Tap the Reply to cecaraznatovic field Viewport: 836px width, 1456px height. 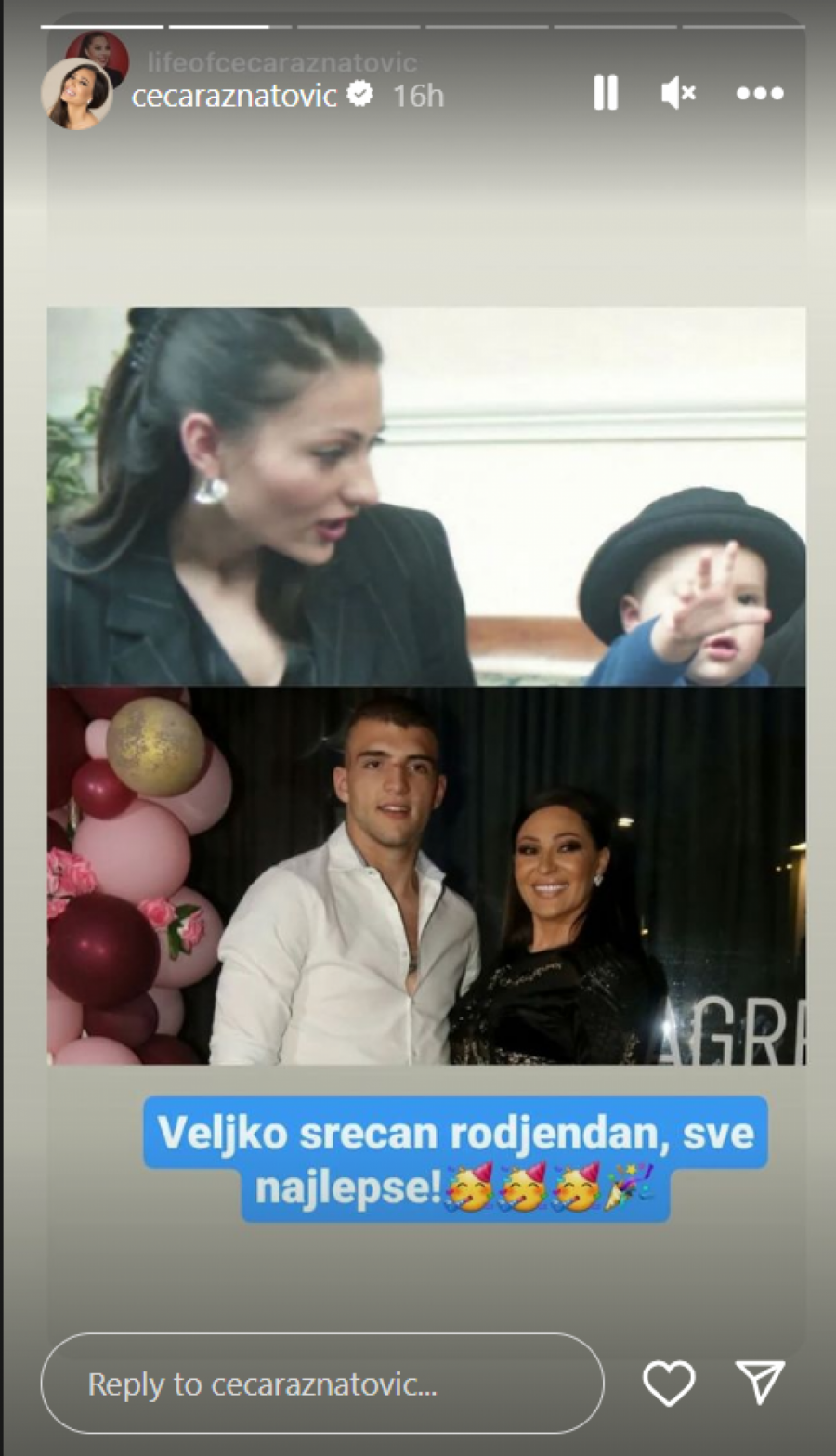(321, 1384)
